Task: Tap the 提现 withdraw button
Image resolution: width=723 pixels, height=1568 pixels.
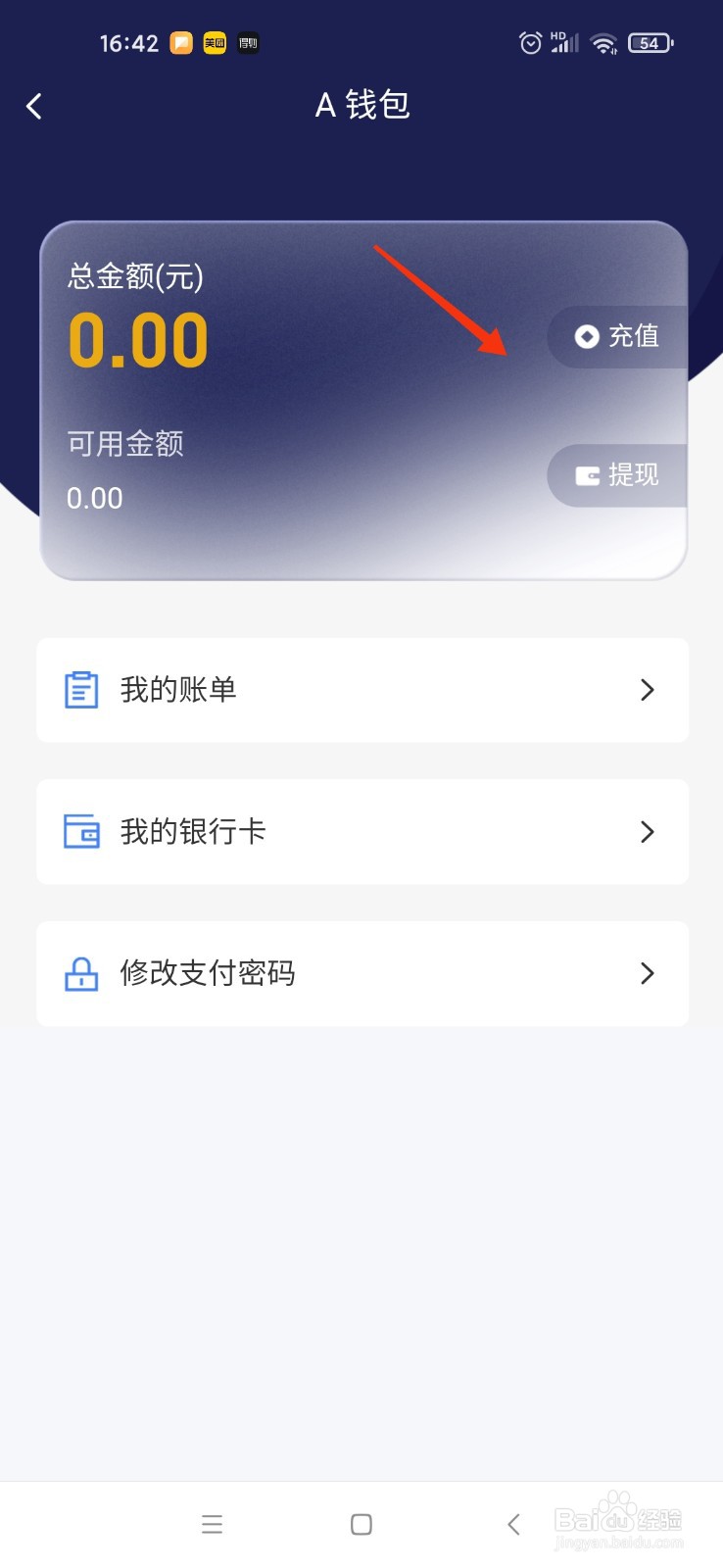Action: 617,475
